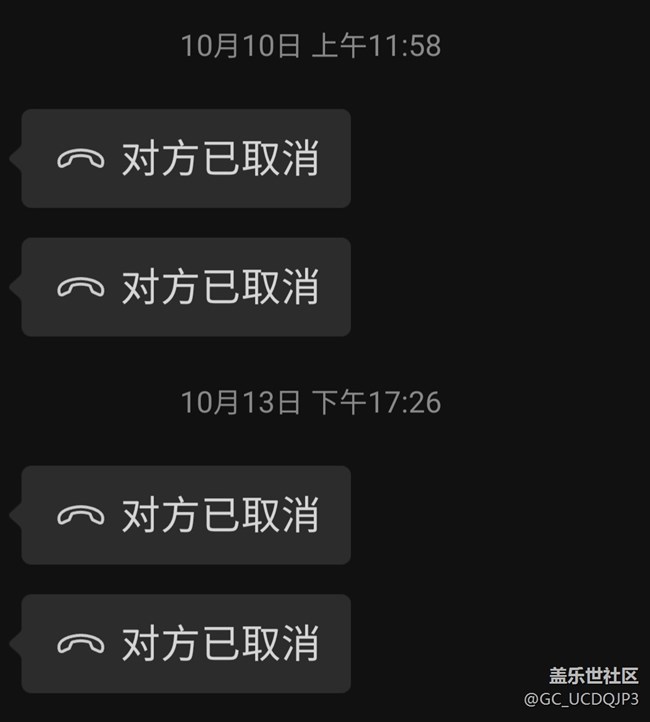650x722 pixels.
Task: Redial from first 对方已取消 bubble under 10月13日
Action: tap(186, 515)
